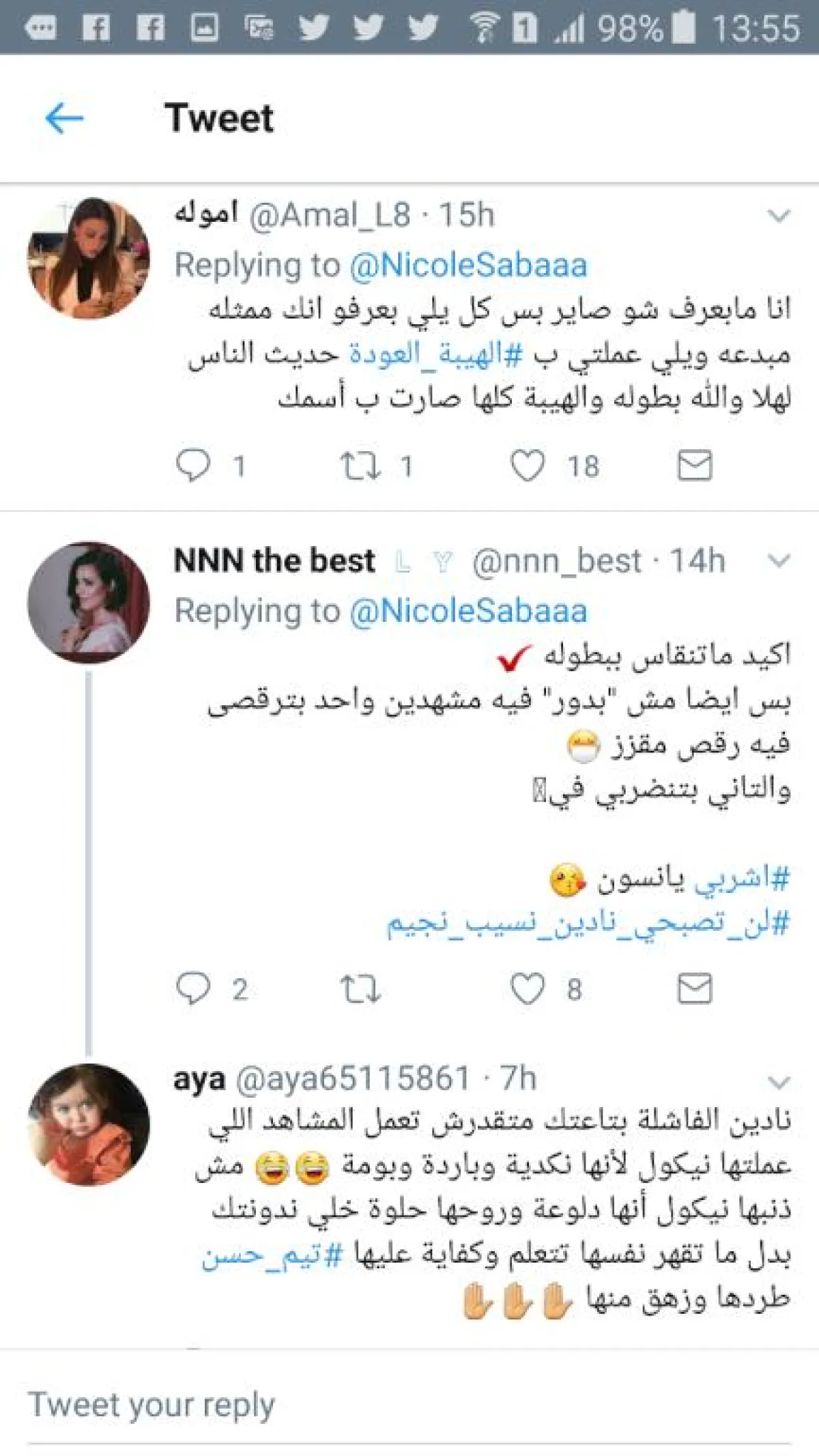
Task: Open the hashtag #لن_تصبحي_نادين_نسيب_نجيم
Action: (588, 924)
